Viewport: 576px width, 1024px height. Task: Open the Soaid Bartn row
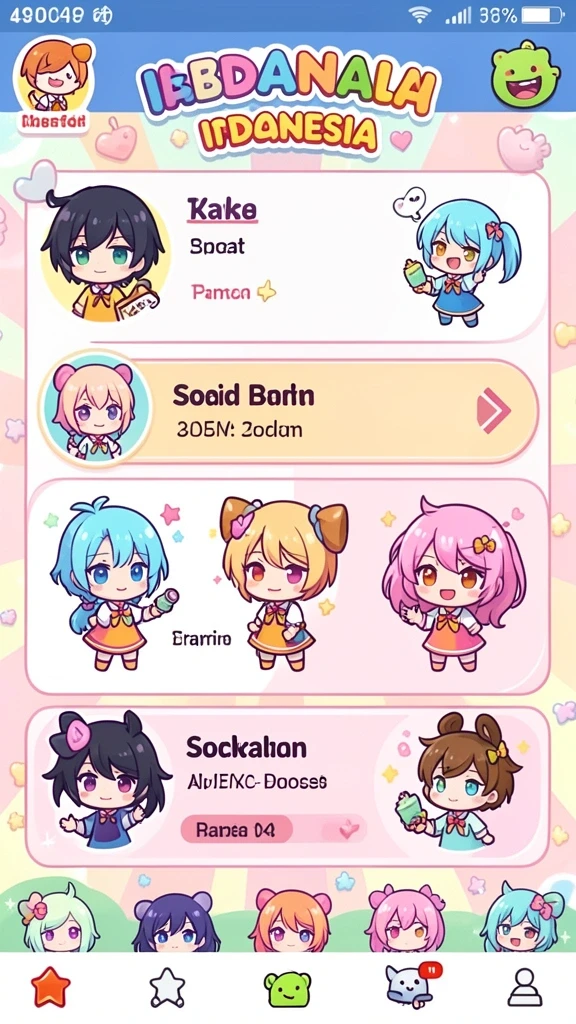pyautogui.click(x=287, y=411)
